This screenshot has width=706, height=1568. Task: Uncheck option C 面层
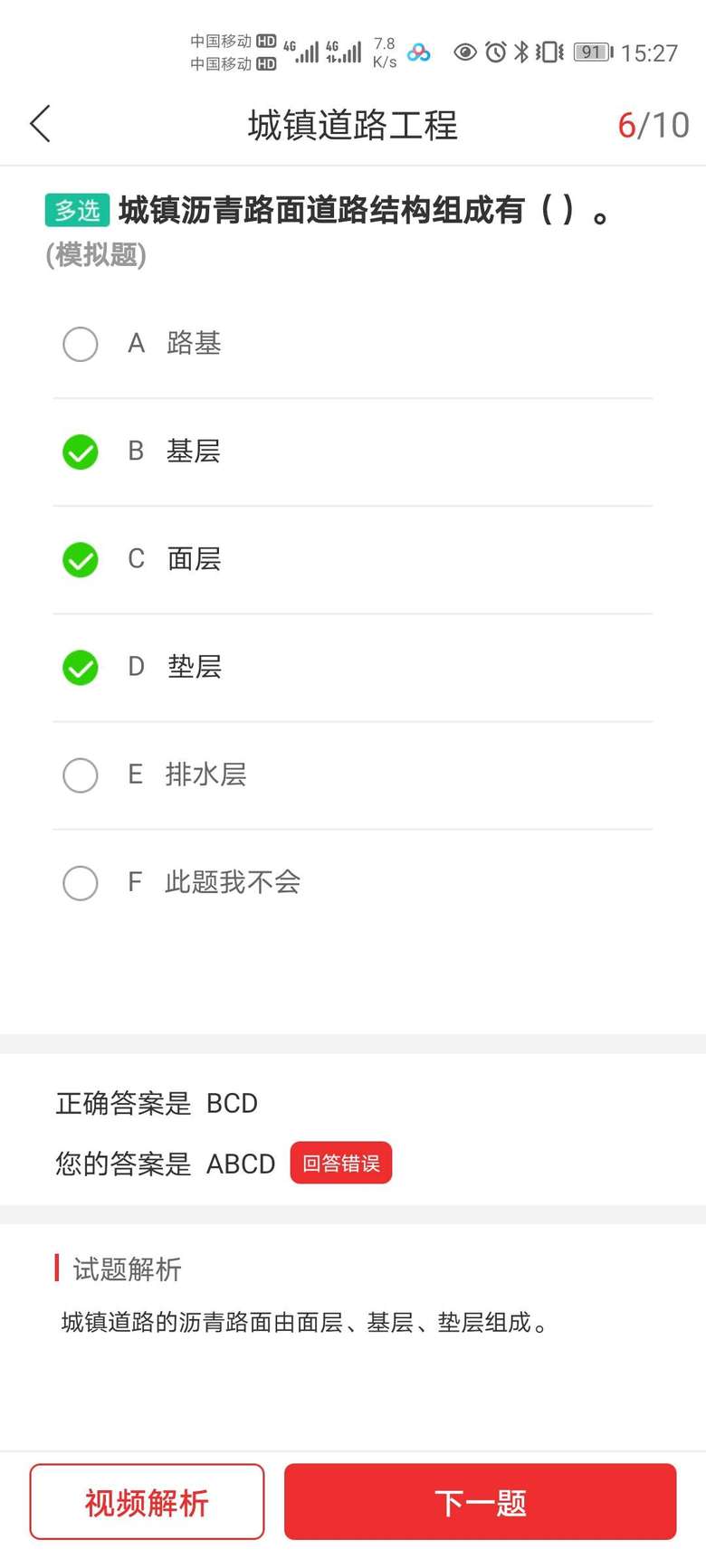coord(81,559)
